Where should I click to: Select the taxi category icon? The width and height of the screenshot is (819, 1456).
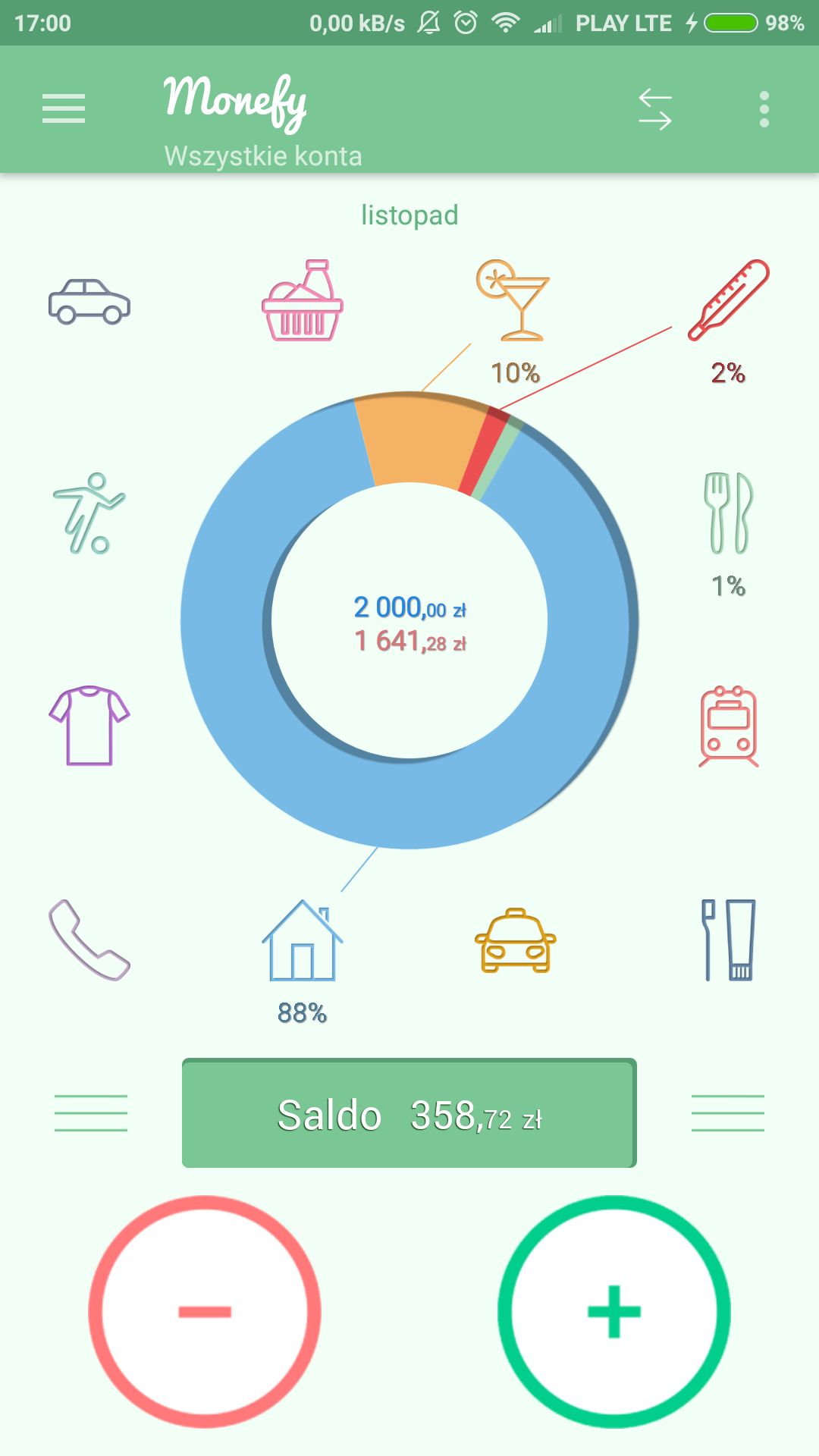pyautogui.click(x=516, y=940)
